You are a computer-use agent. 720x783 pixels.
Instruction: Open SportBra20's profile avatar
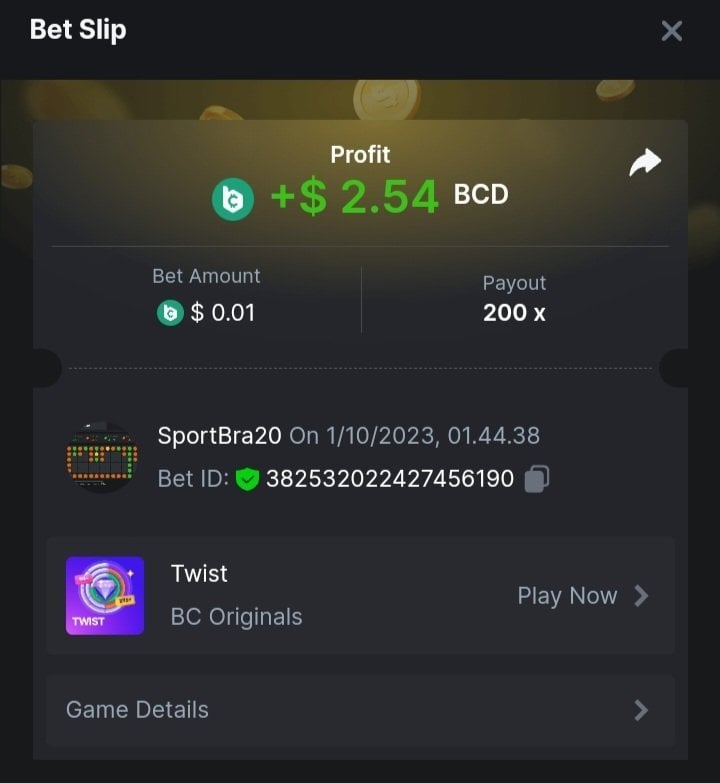coord(103,458)
